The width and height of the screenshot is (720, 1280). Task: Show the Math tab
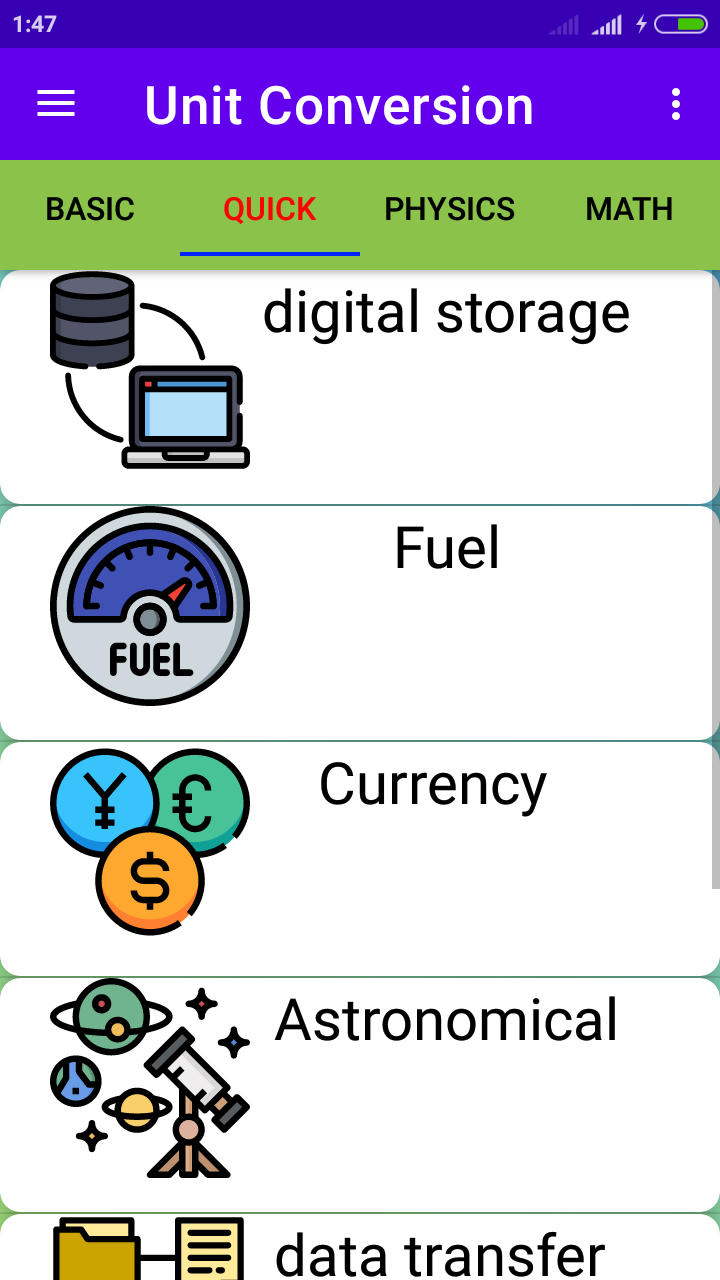[629, 209]
